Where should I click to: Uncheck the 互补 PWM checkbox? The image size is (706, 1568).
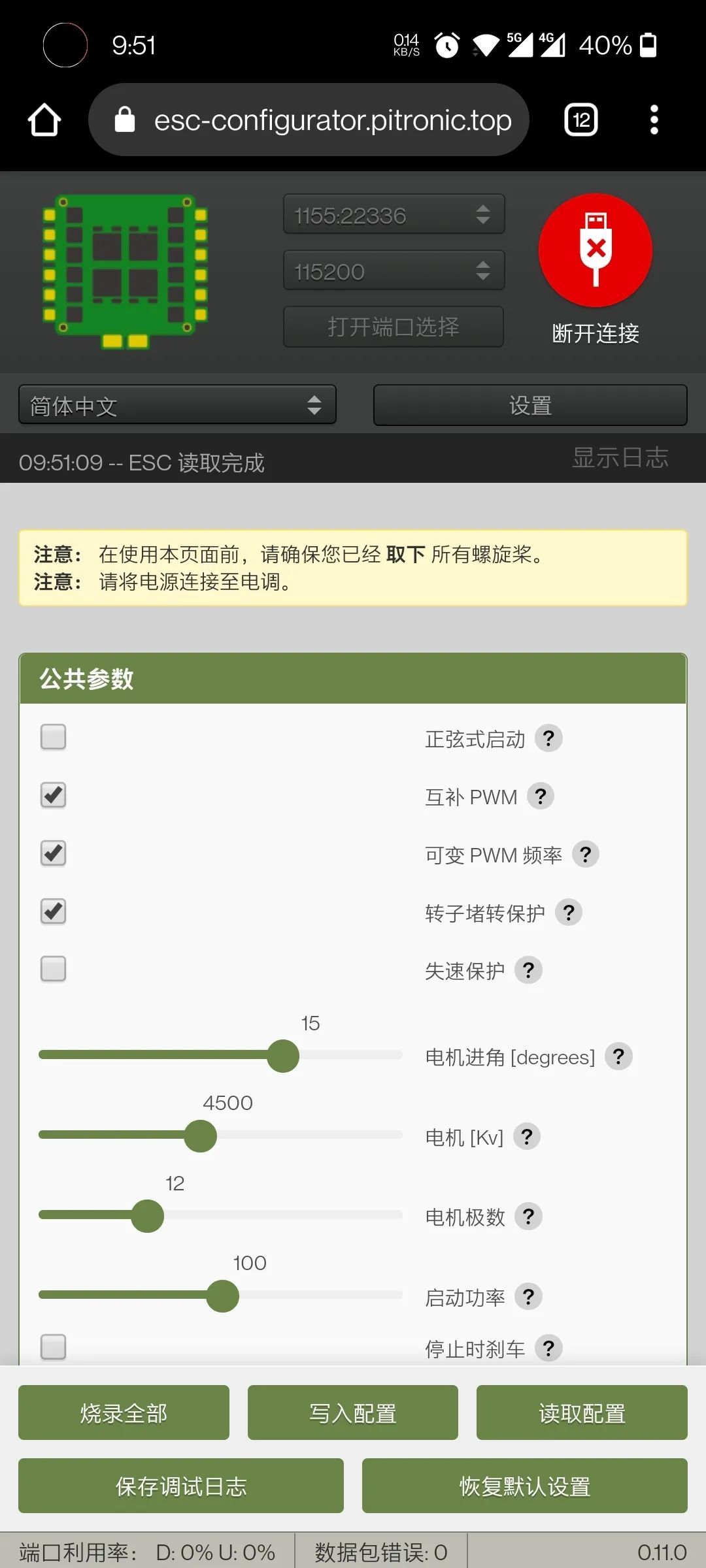[x=54, y=795]
